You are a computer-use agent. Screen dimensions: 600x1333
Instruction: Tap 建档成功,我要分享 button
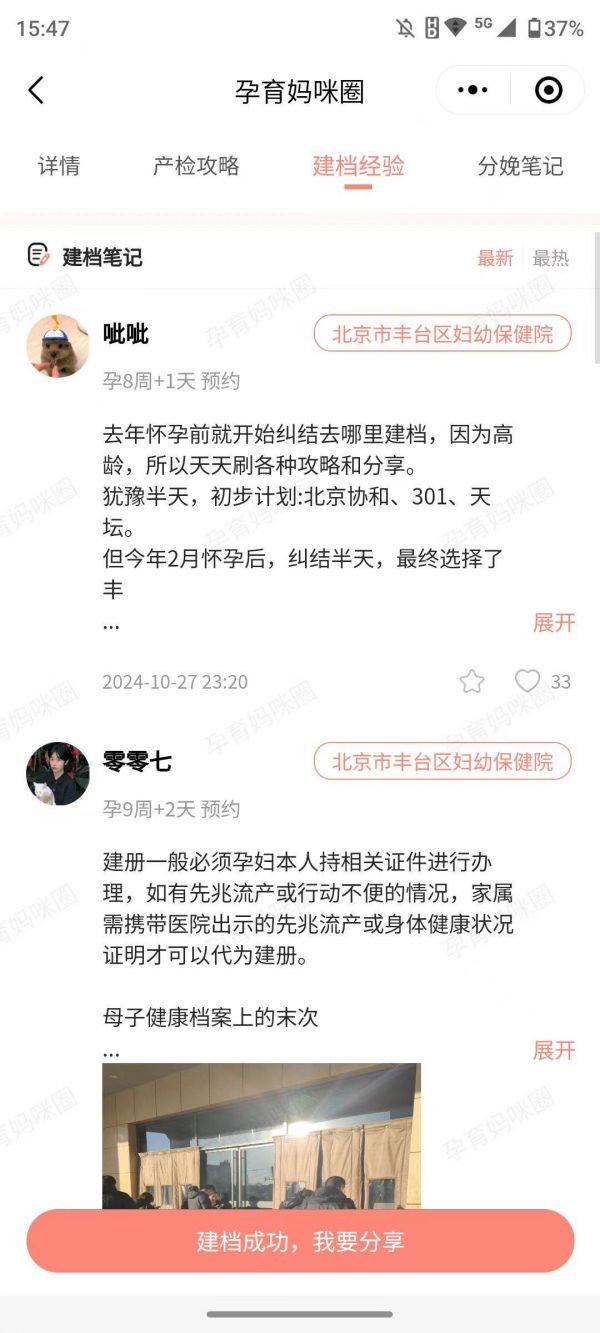tap(300, 1241)
